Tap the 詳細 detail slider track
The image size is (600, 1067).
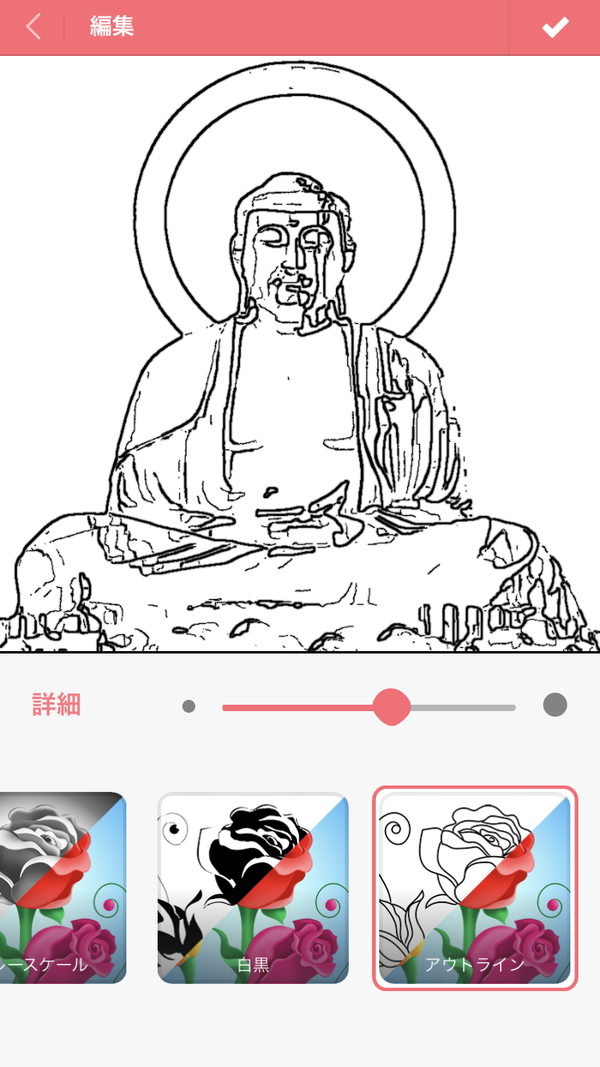[369, 708]
